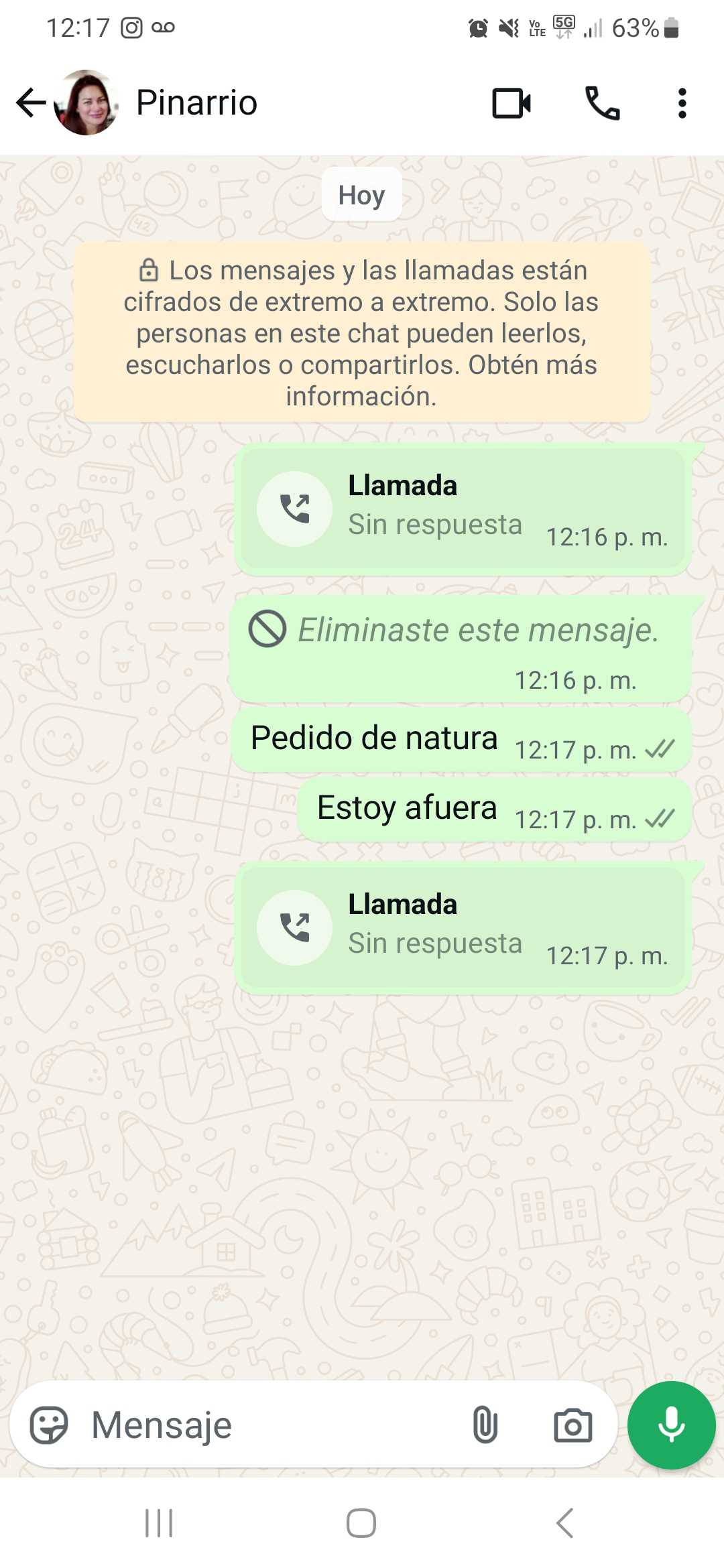This screenshot has width=724, height=1568.
Task: Go back to the chat list
Action: tap(31, 103)
